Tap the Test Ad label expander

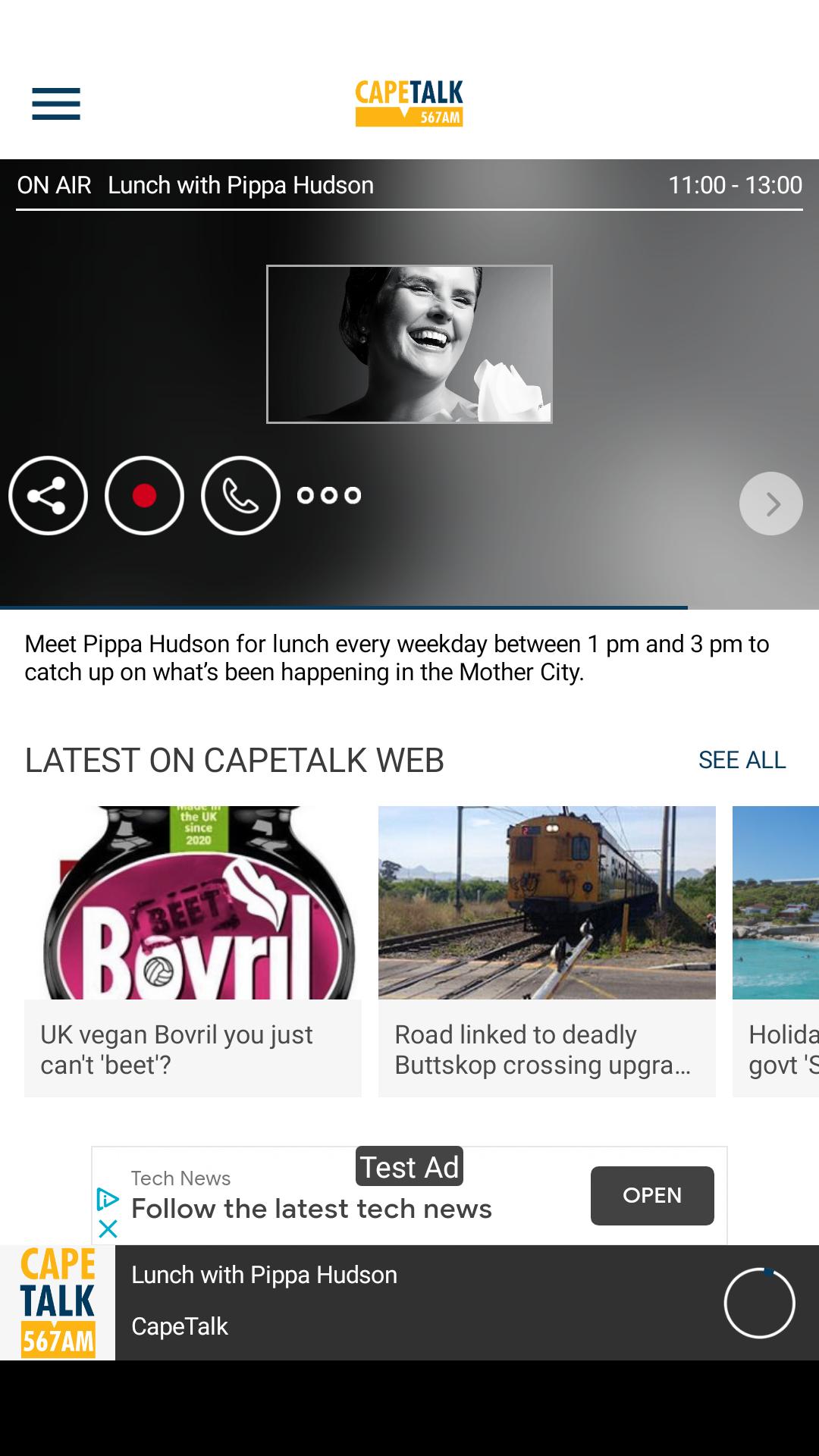tap(408, 1166)
